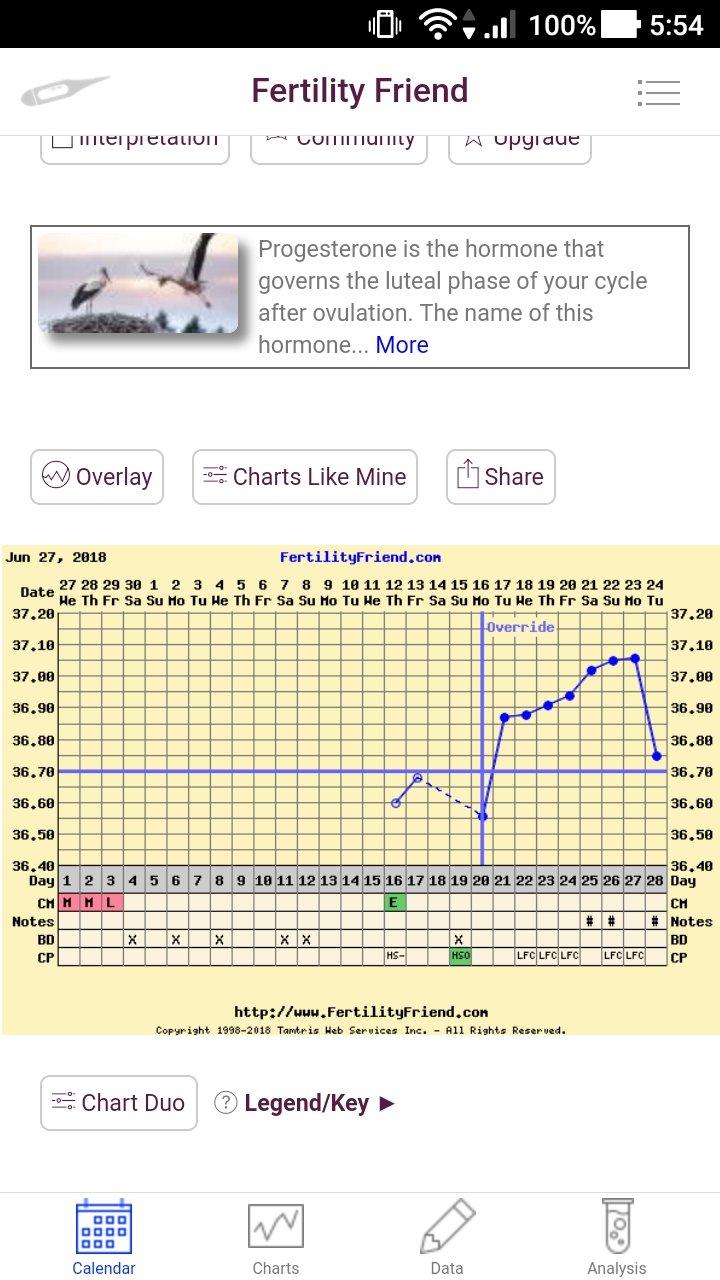Switch to the Charts tab
Screen dimensions: 720x1280
(x=276, y=1238)
